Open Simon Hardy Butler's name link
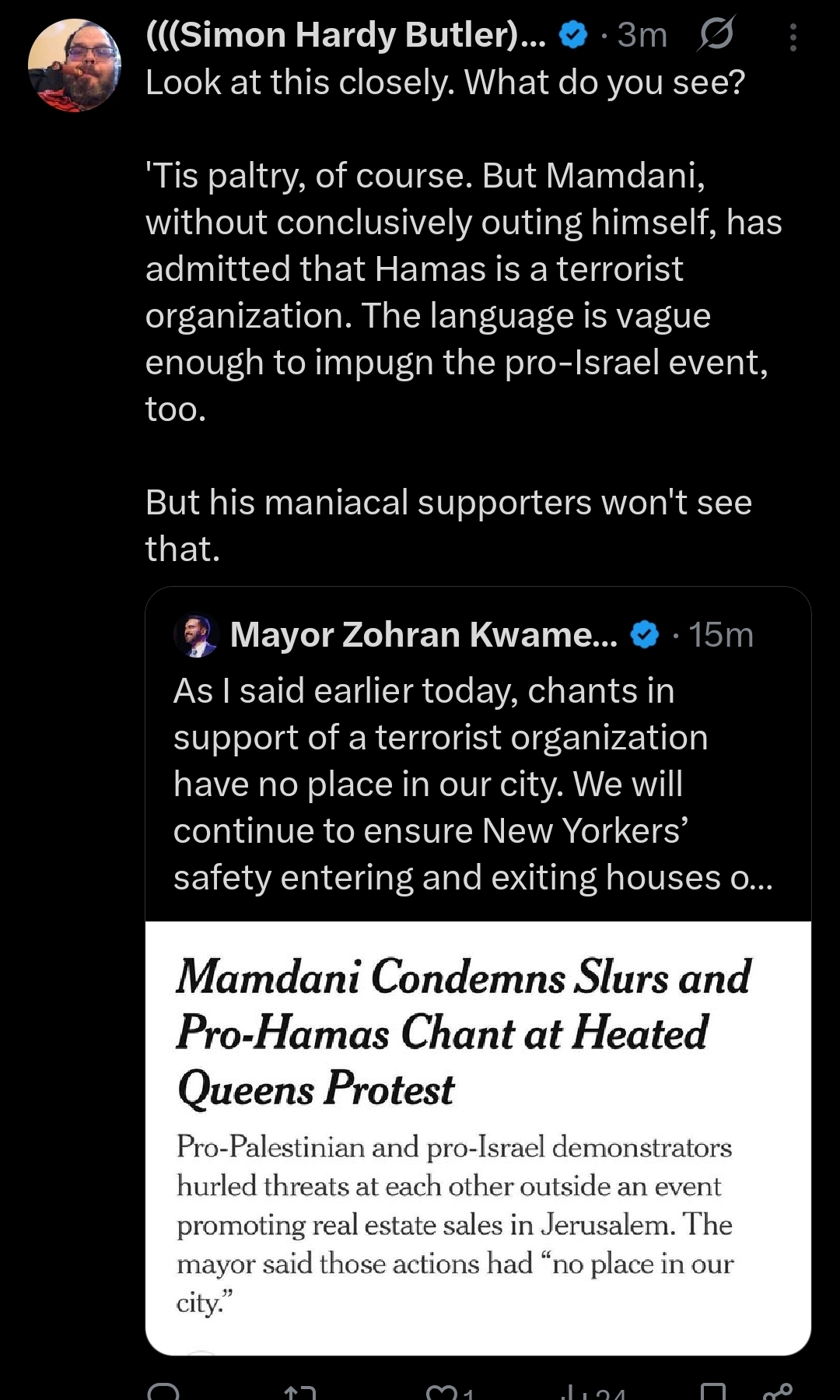Screen dimensions: 840x1400 click(346, 34)
